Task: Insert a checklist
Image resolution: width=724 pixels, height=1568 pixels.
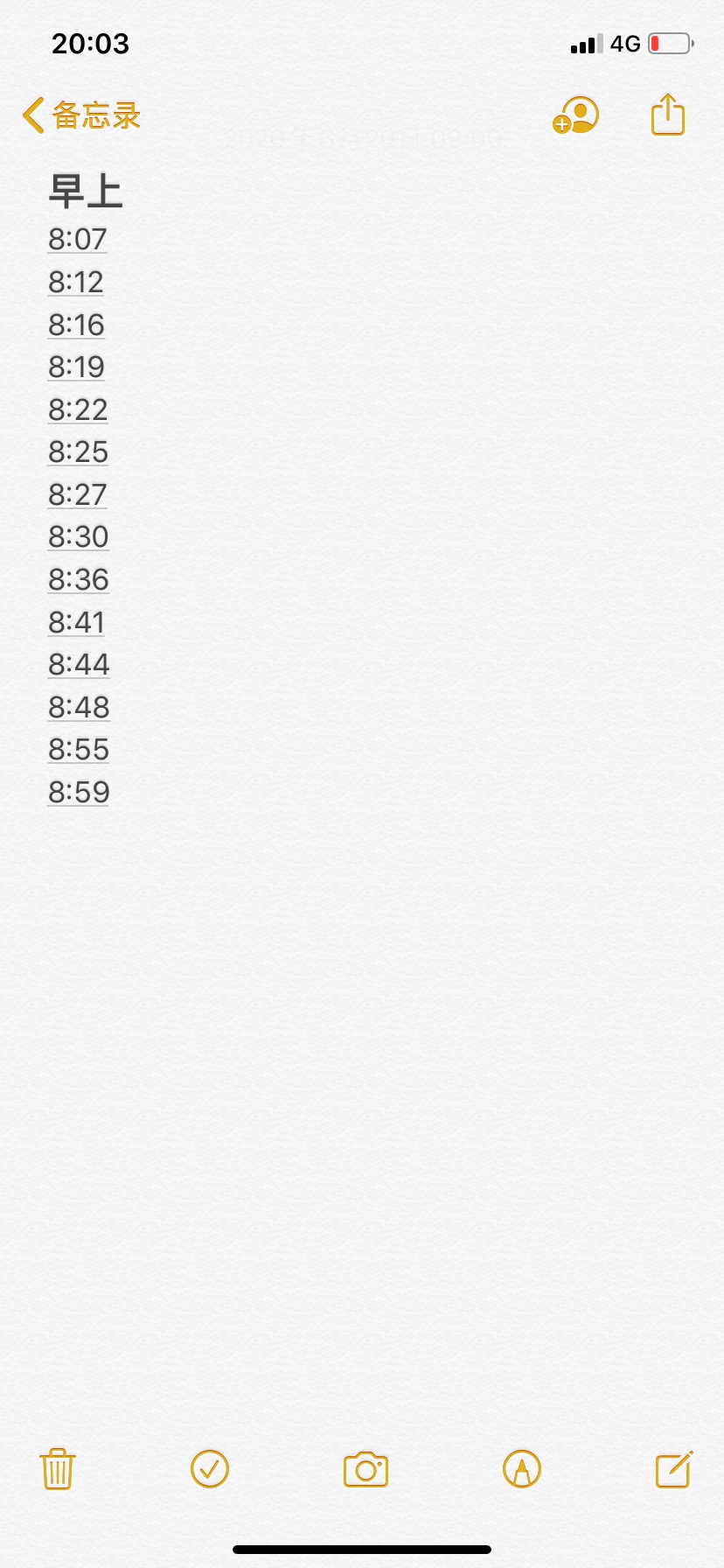Action: point(210,1469)
